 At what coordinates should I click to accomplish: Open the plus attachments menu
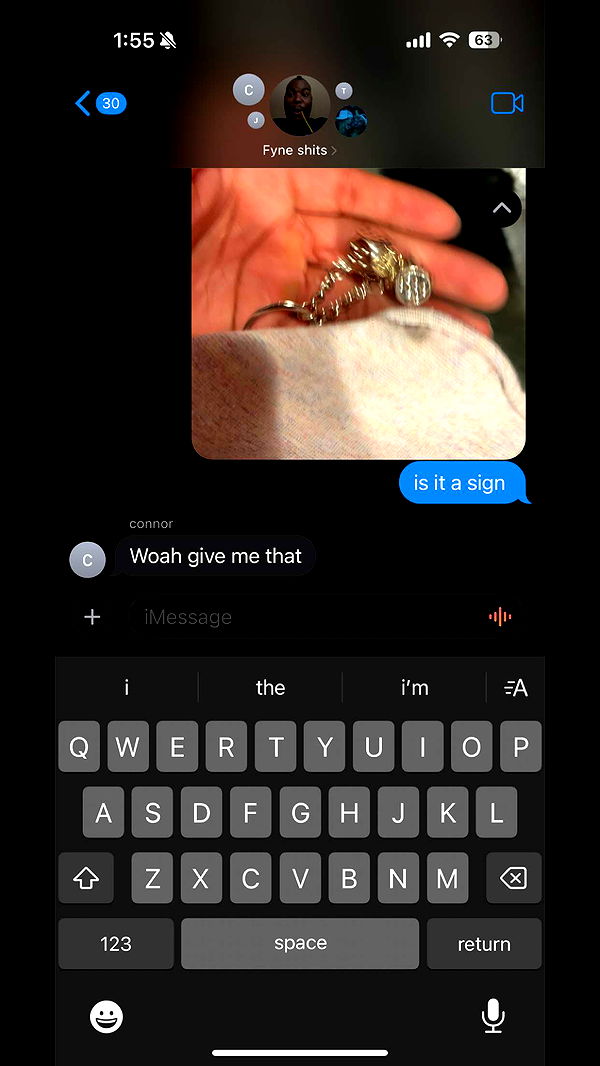[x=92, y=617]
